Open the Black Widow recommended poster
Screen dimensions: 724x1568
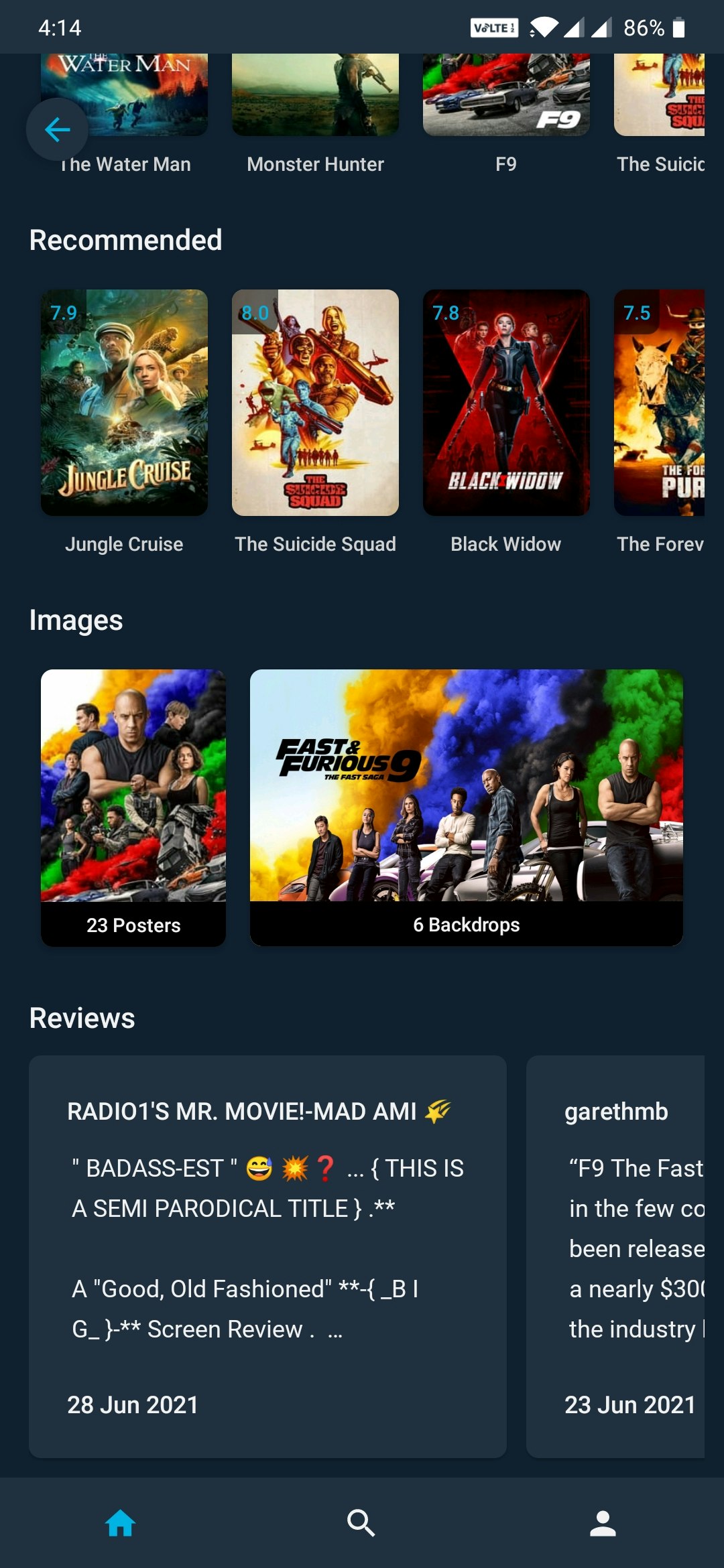[x=506, y=402]
